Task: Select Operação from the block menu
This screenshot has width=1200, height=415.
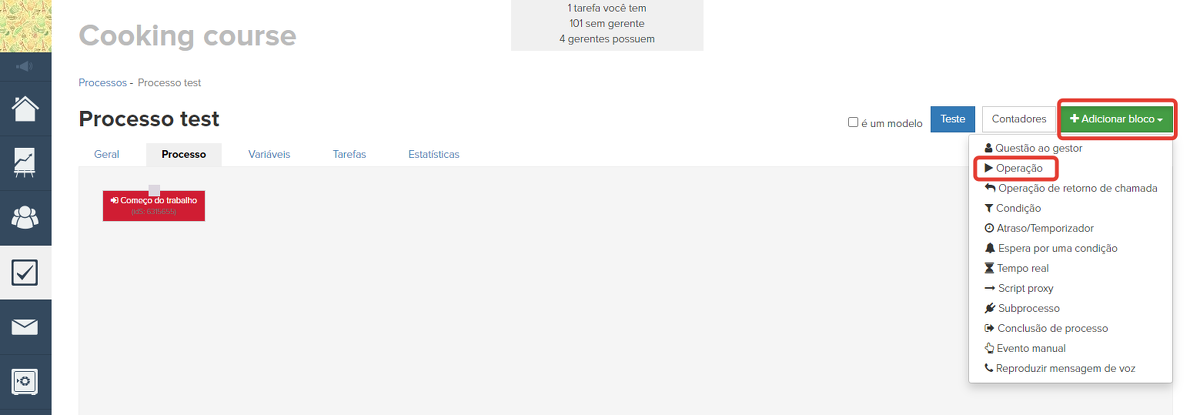Action: point(1018,168)
